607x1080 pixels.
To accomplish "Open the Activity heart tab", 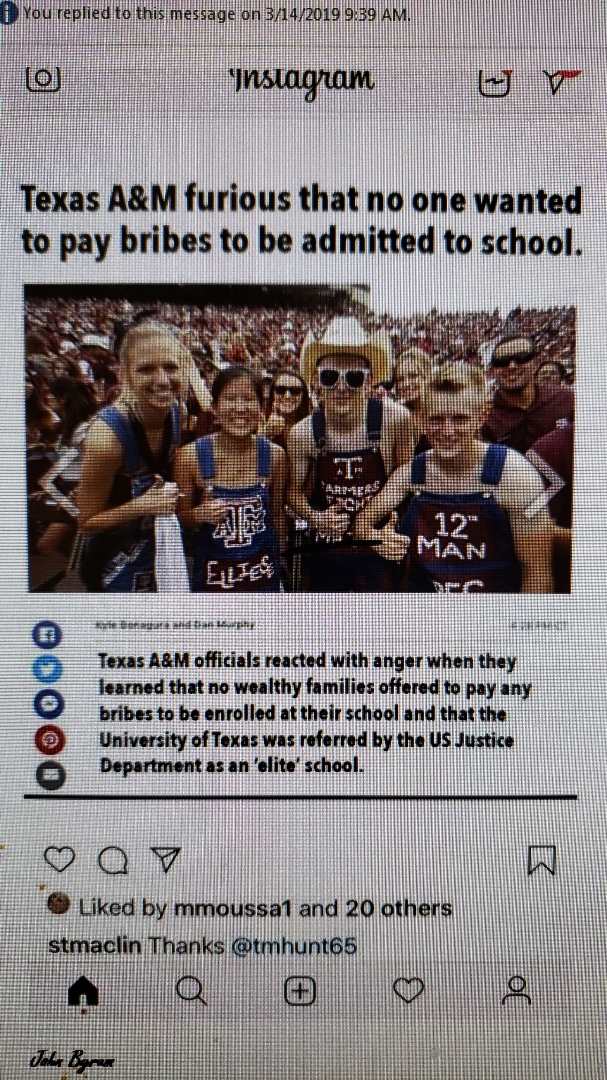I will 408,990.
